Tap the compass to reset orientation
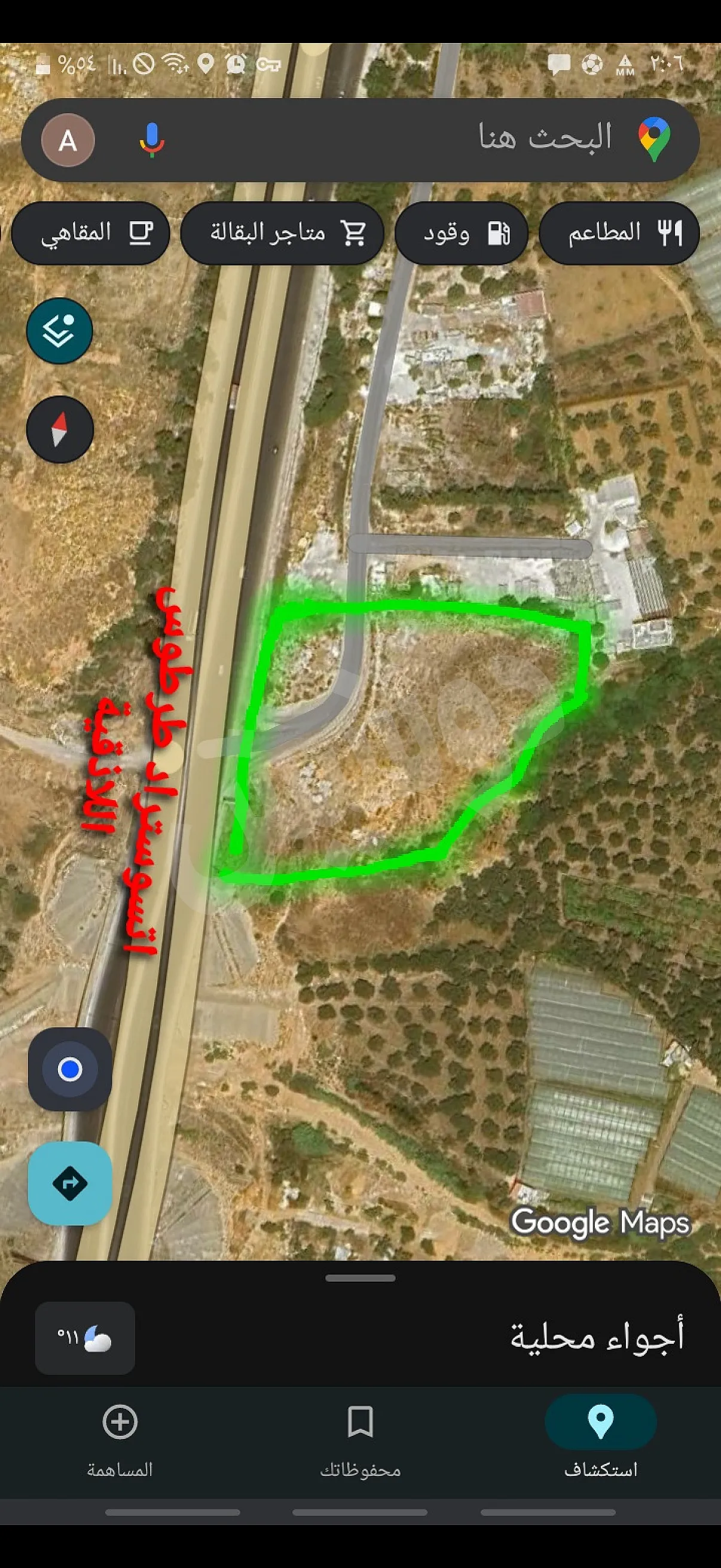This screenshot has height=1568, width=721. [60, 430]
